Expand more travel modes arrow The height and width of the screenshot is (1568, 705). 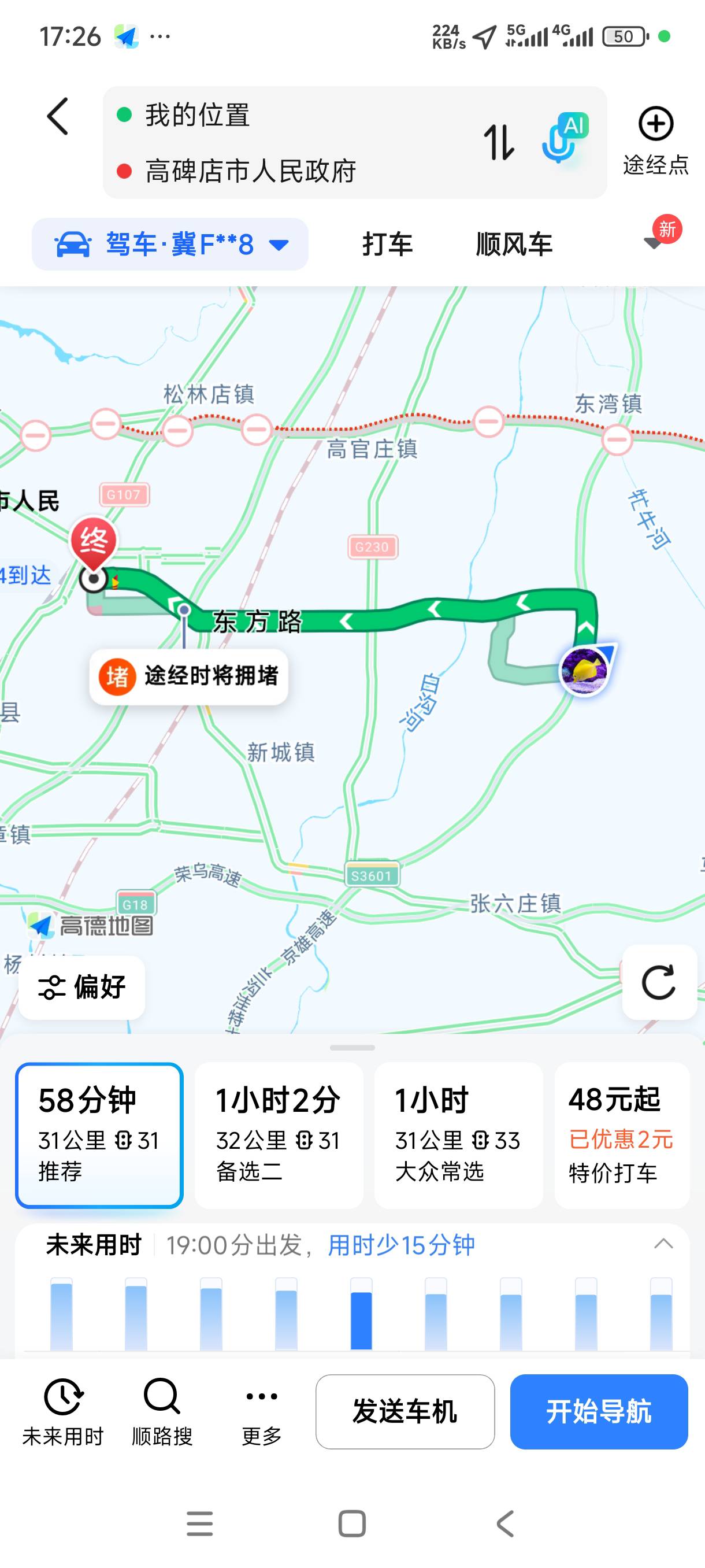(x=654, y=243)
